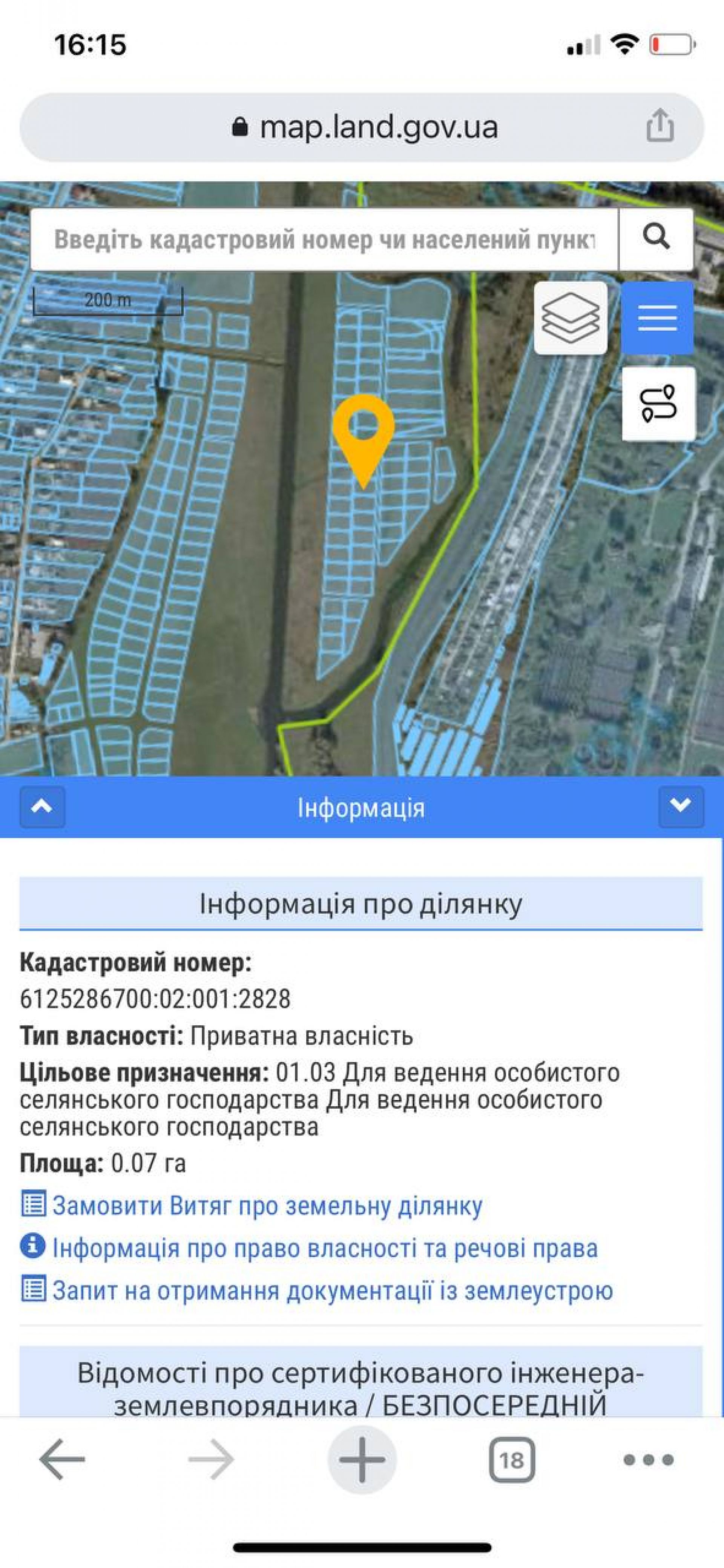This screenshot has height=1568, width=724.
Task: Tap the map.land.gov.ua address bar
Action: (365, 127)
